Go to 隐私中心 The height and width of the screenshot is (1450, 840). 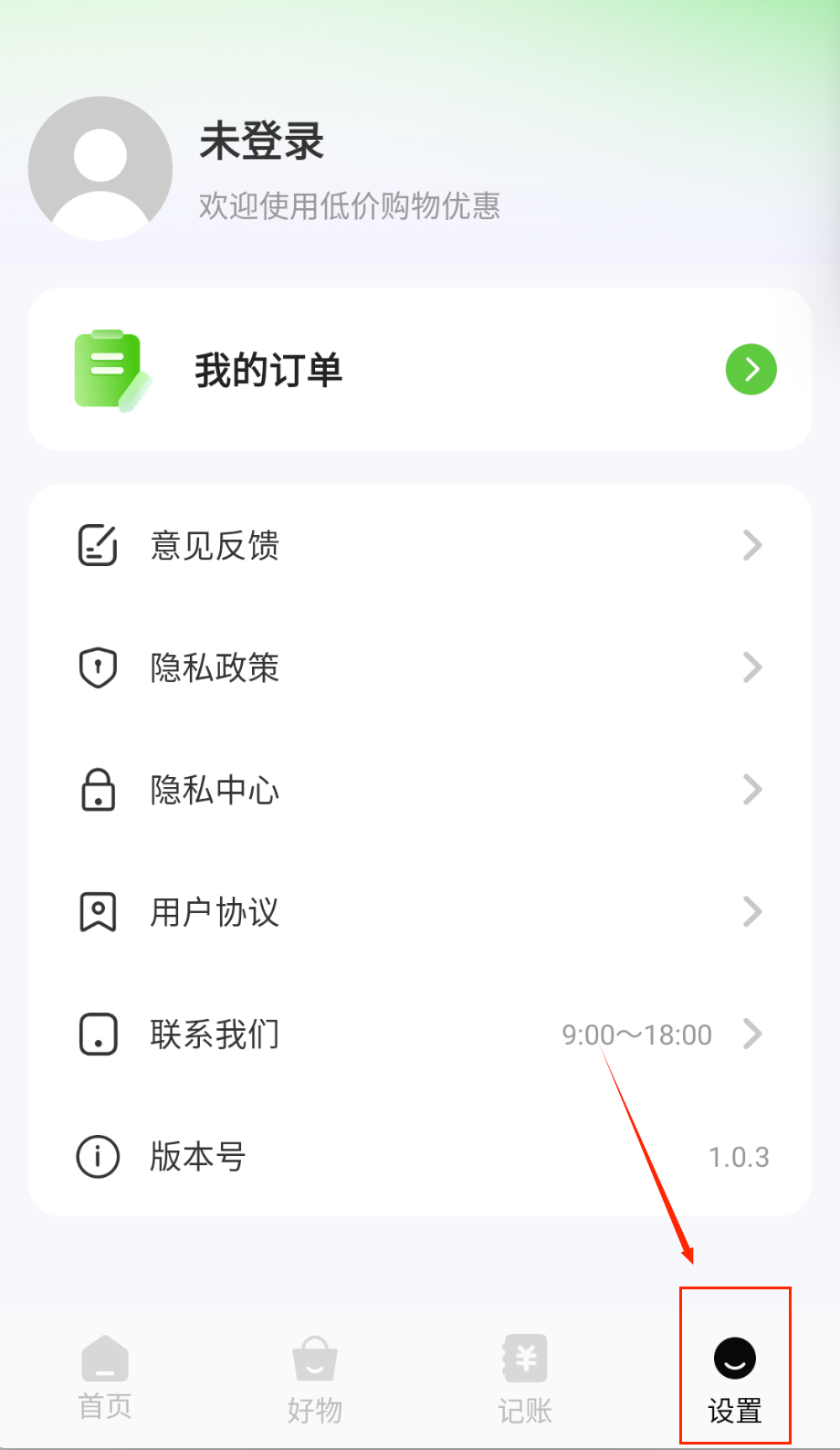[420, 790]
